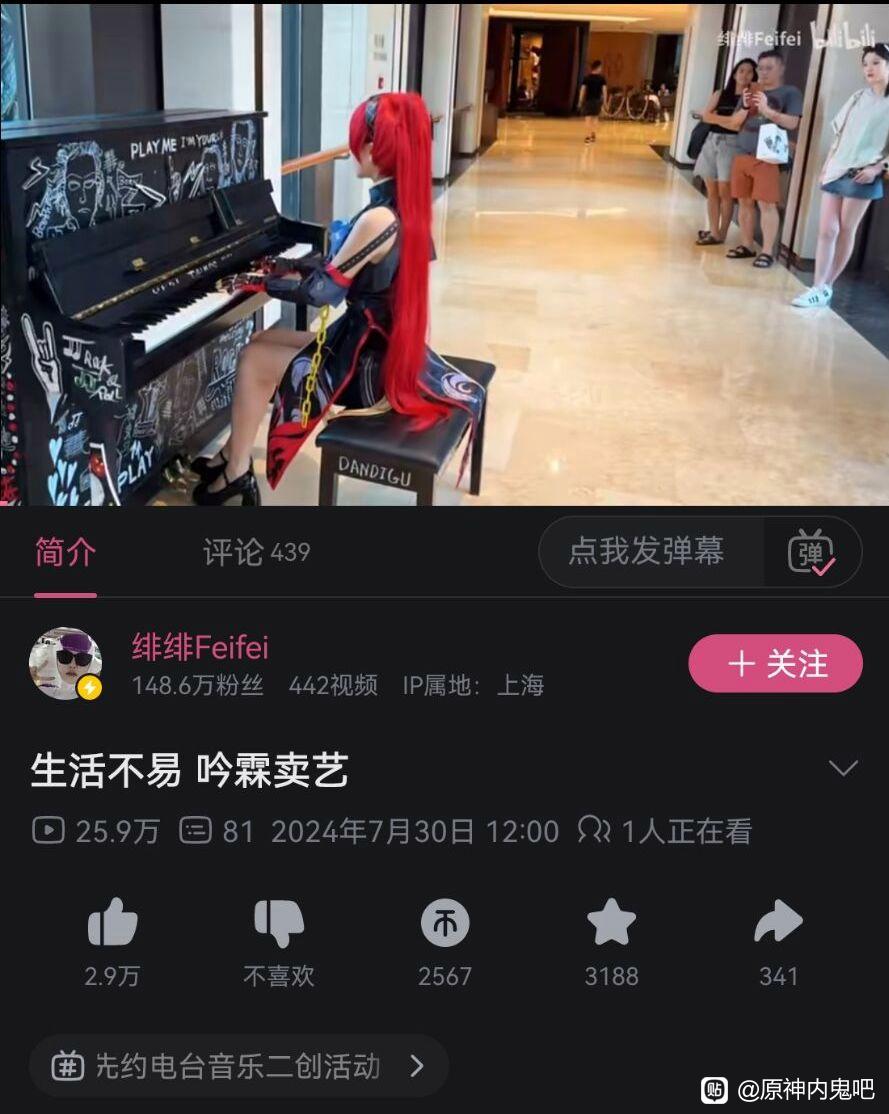Tap the video player area

444,254
